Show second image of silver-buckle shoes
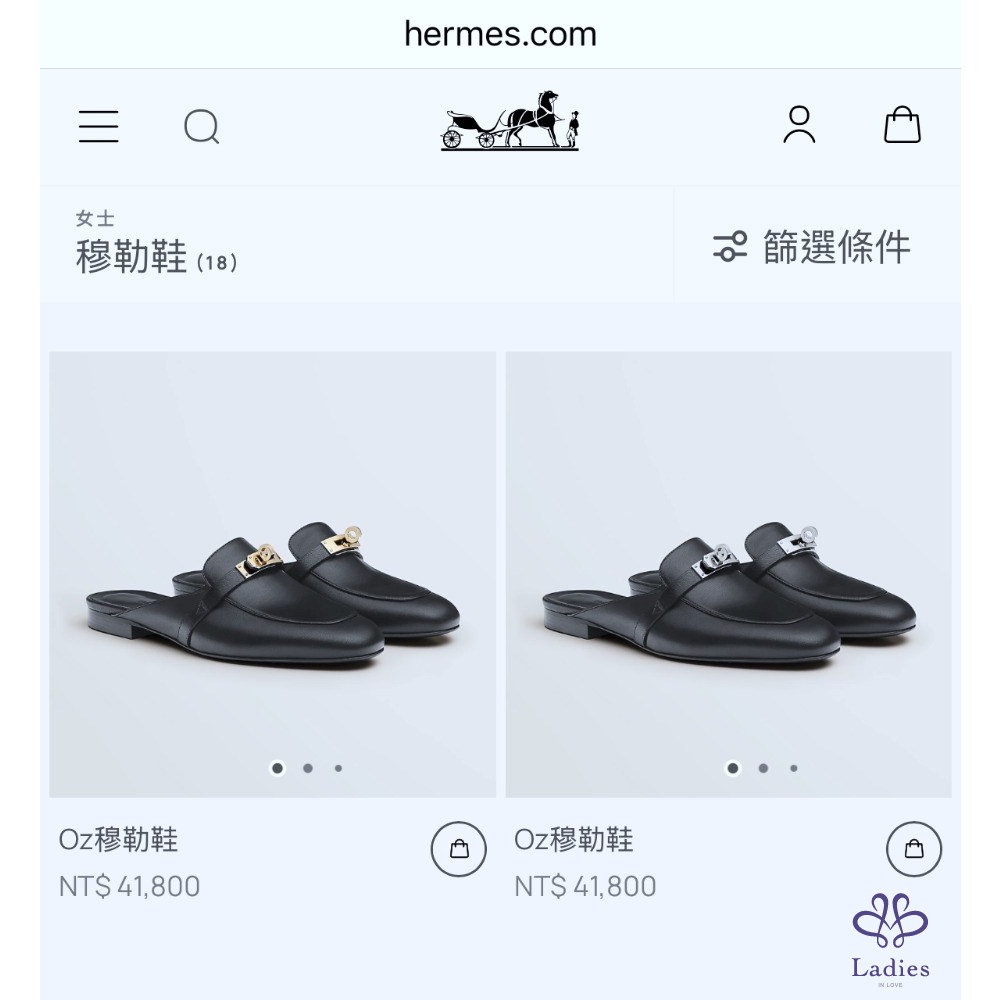The image size is (1000, 1000). 763,768
